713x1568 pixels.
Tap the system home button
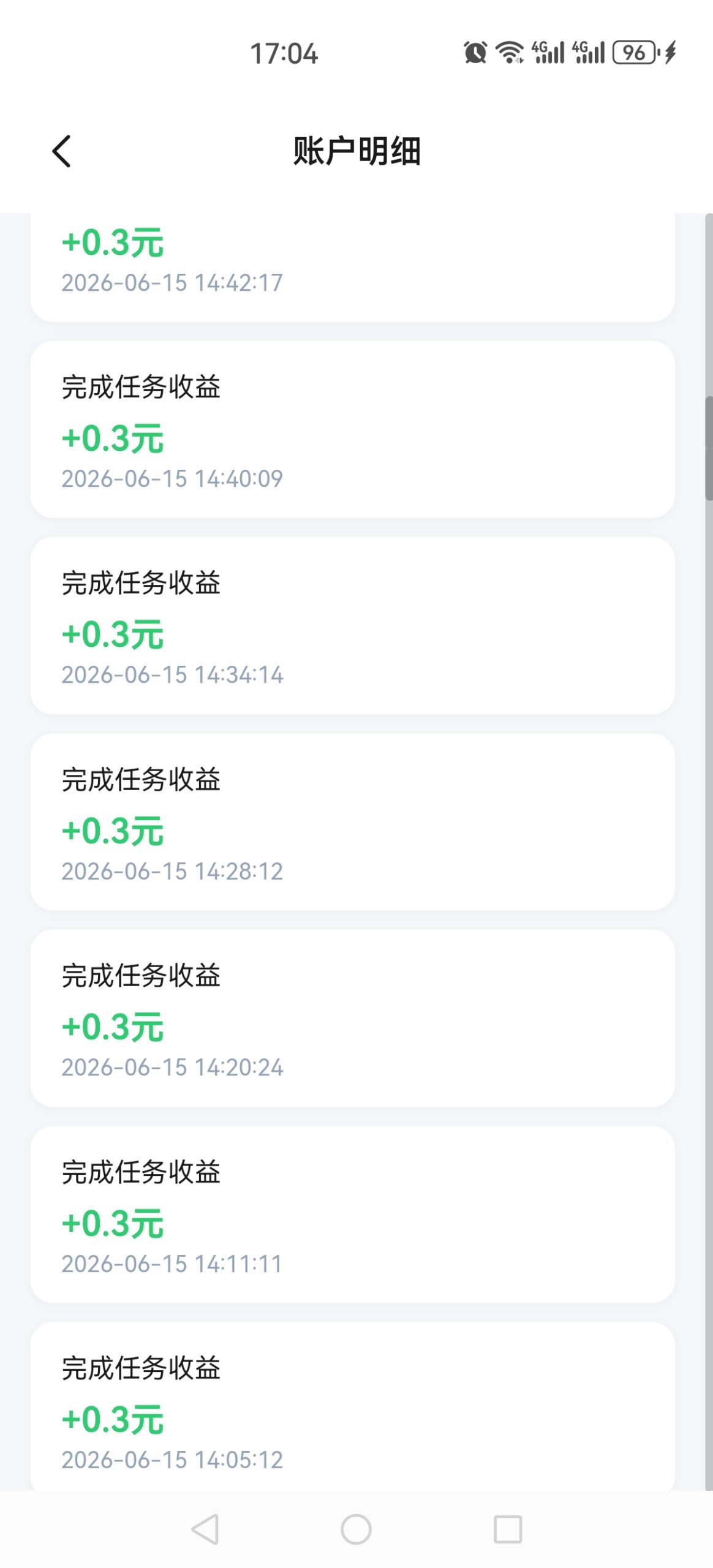pyautogui.click(x=356, y=1529)
